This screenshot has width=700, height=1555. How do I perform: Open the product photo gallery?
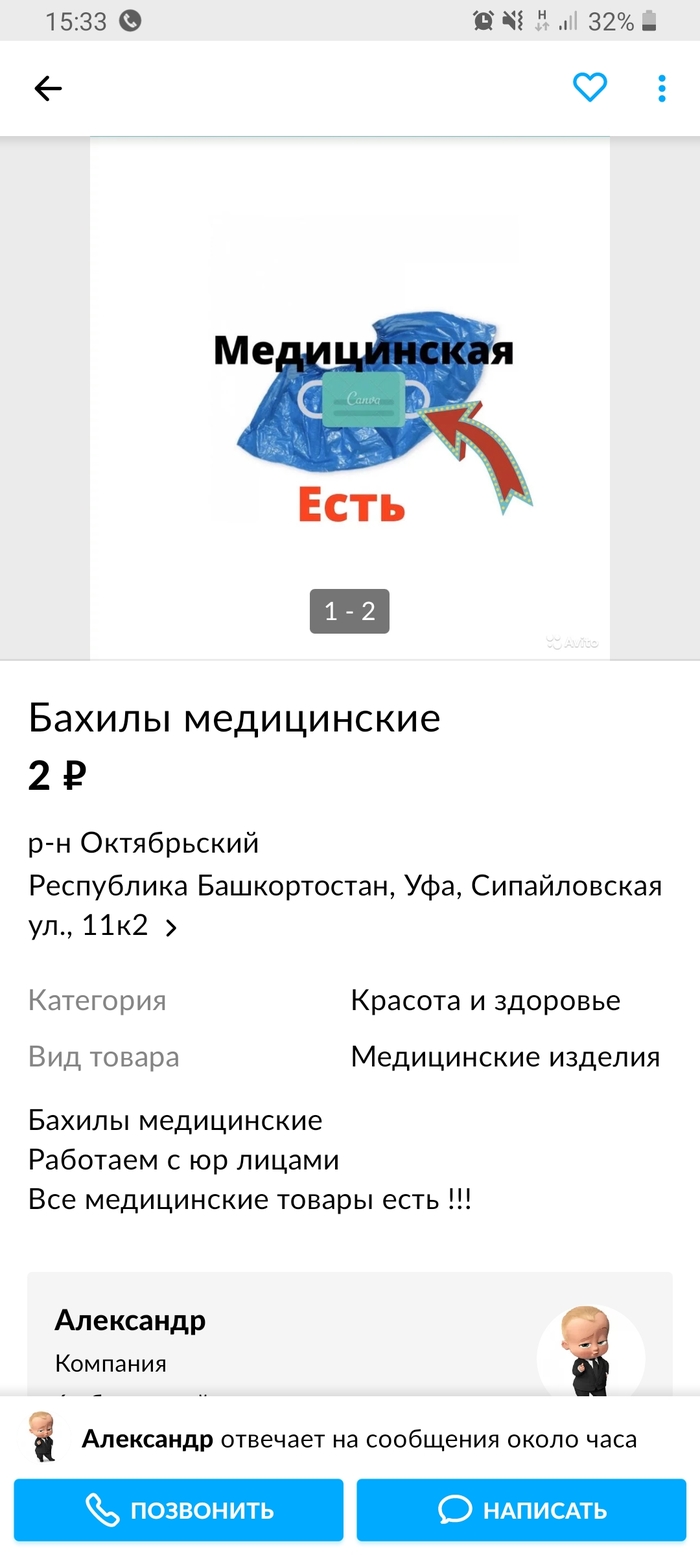pos(350,398)
